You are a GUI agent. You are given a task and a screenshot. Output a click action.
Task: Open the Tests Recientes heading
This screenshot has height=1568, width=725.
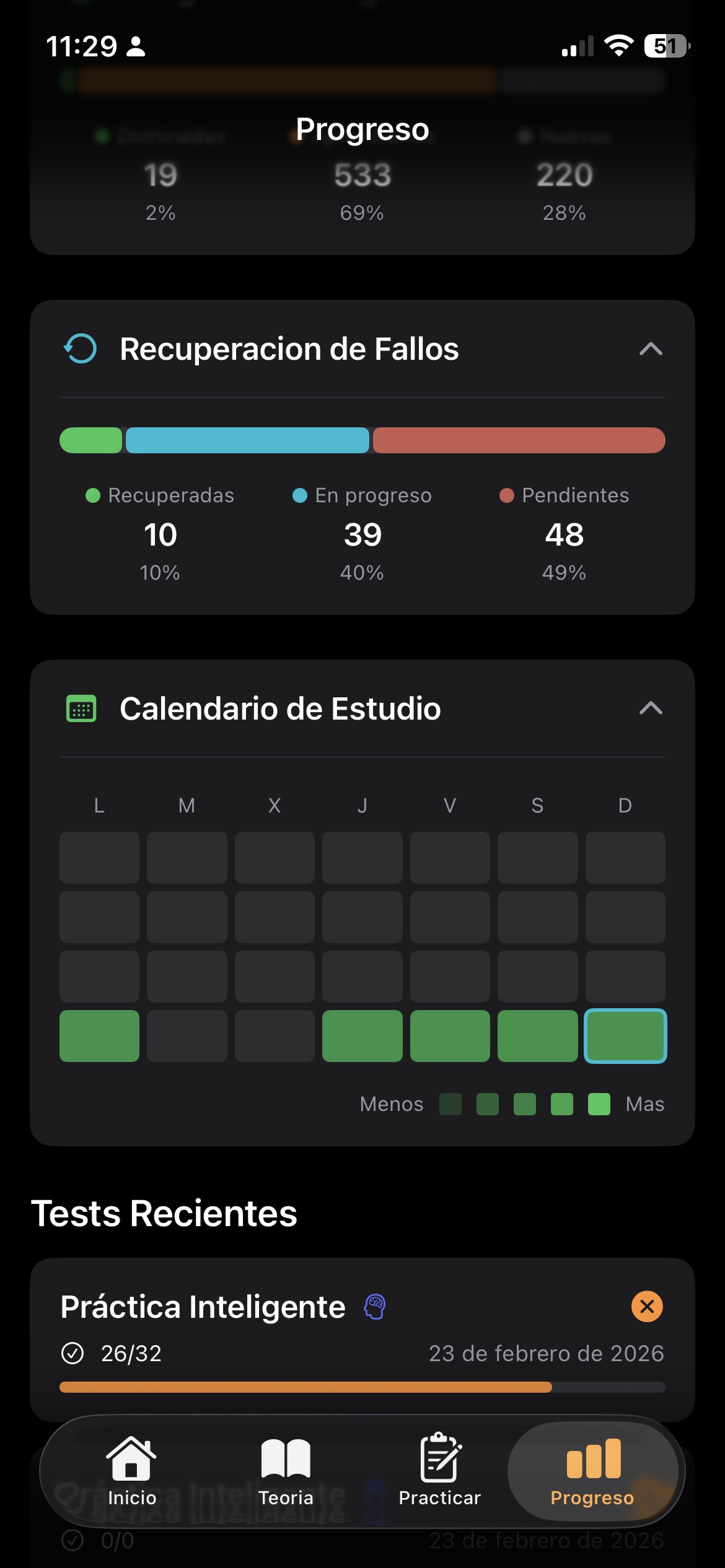coord(165,1213)
